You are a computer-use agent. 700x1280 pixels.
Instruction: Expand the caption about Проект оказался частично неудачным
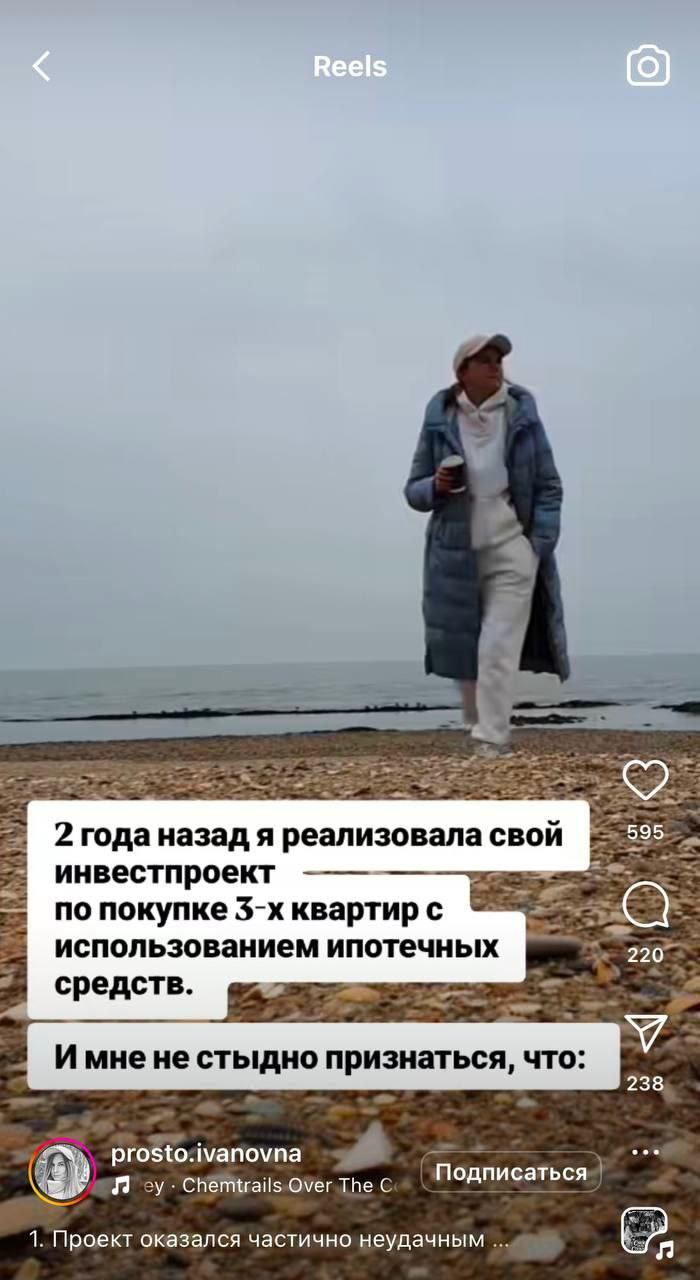(270, 1240)
